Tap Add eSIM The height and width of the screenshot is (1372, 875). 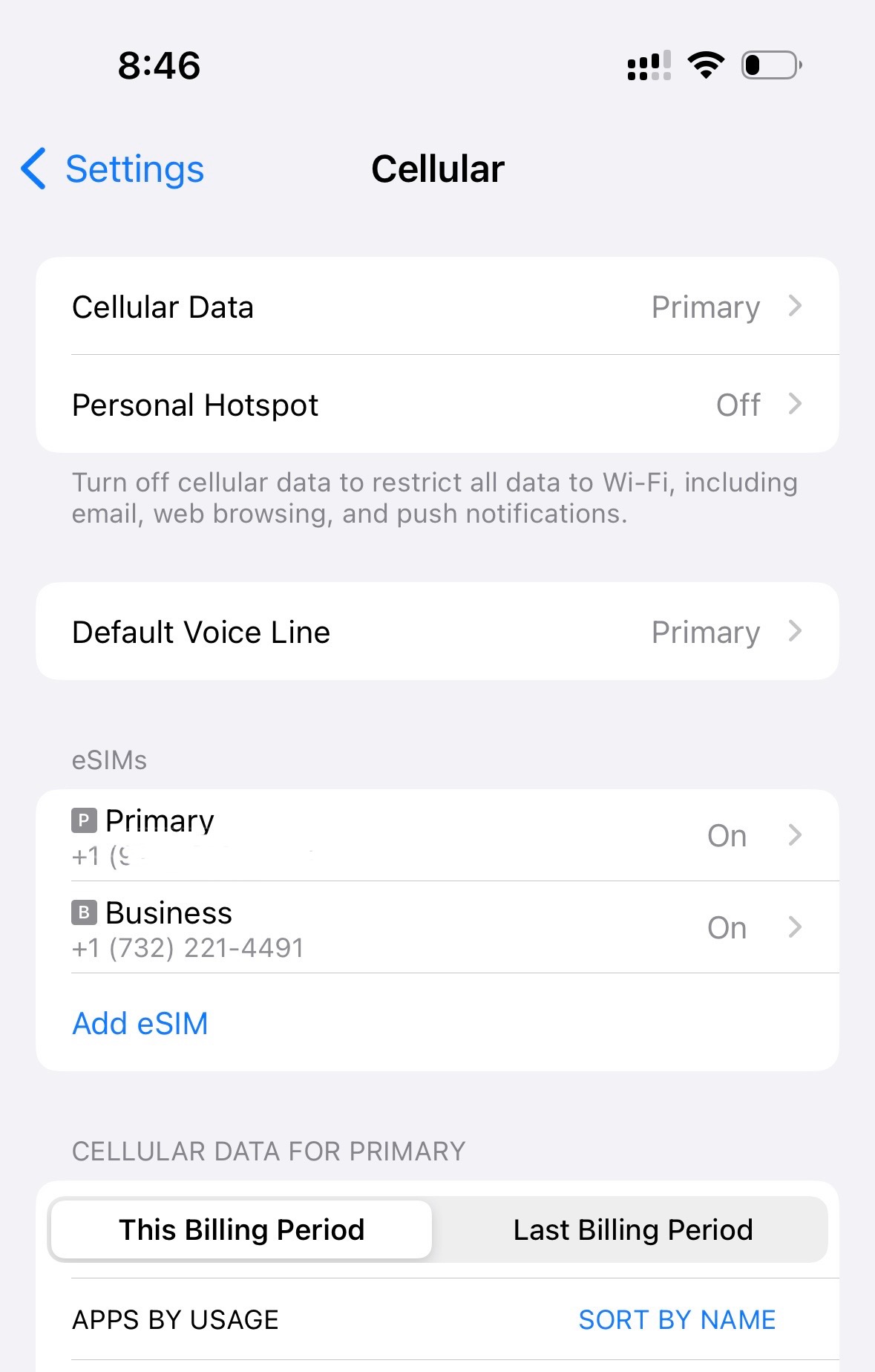pyautogui.click(x=140, y=1023)
